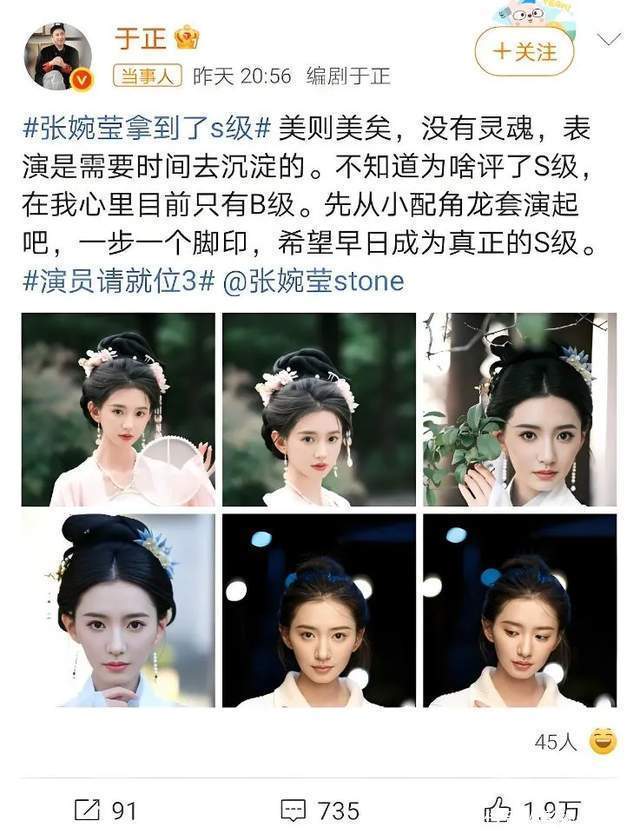View the fifth photo with dark background

(318, 610)
